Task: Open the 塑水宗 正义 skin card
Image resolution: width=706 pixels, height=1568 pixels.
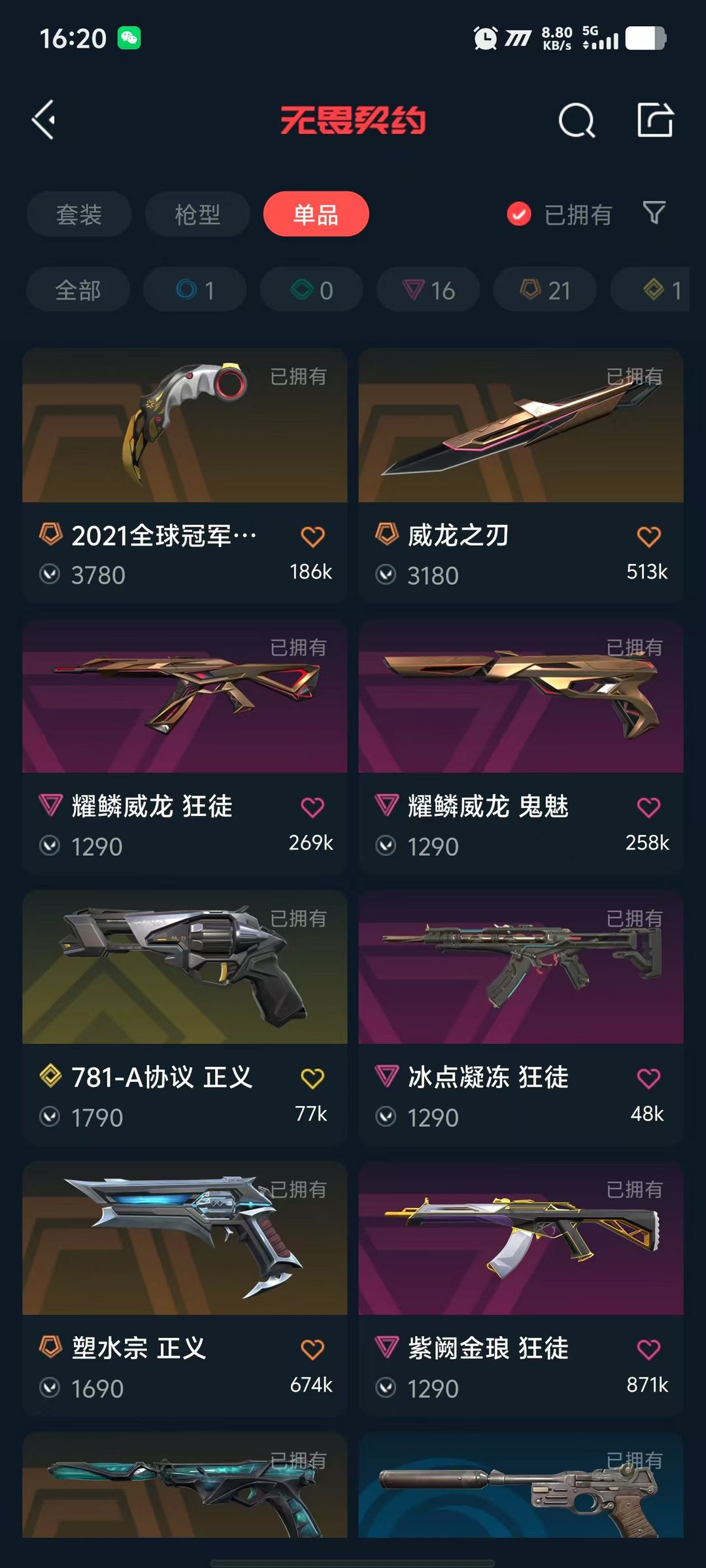Action: pyautogui.click(x=185, y=1288)
